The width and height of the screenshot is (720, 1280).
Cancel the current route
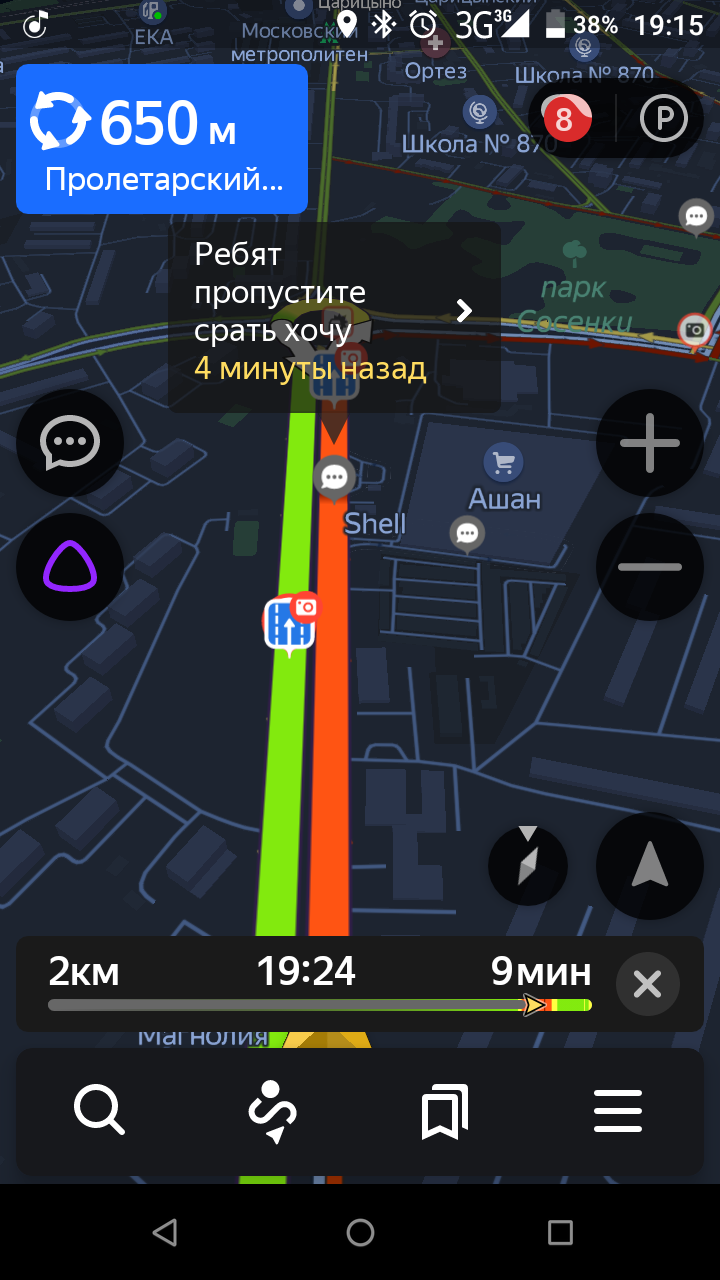coord(647,985)
